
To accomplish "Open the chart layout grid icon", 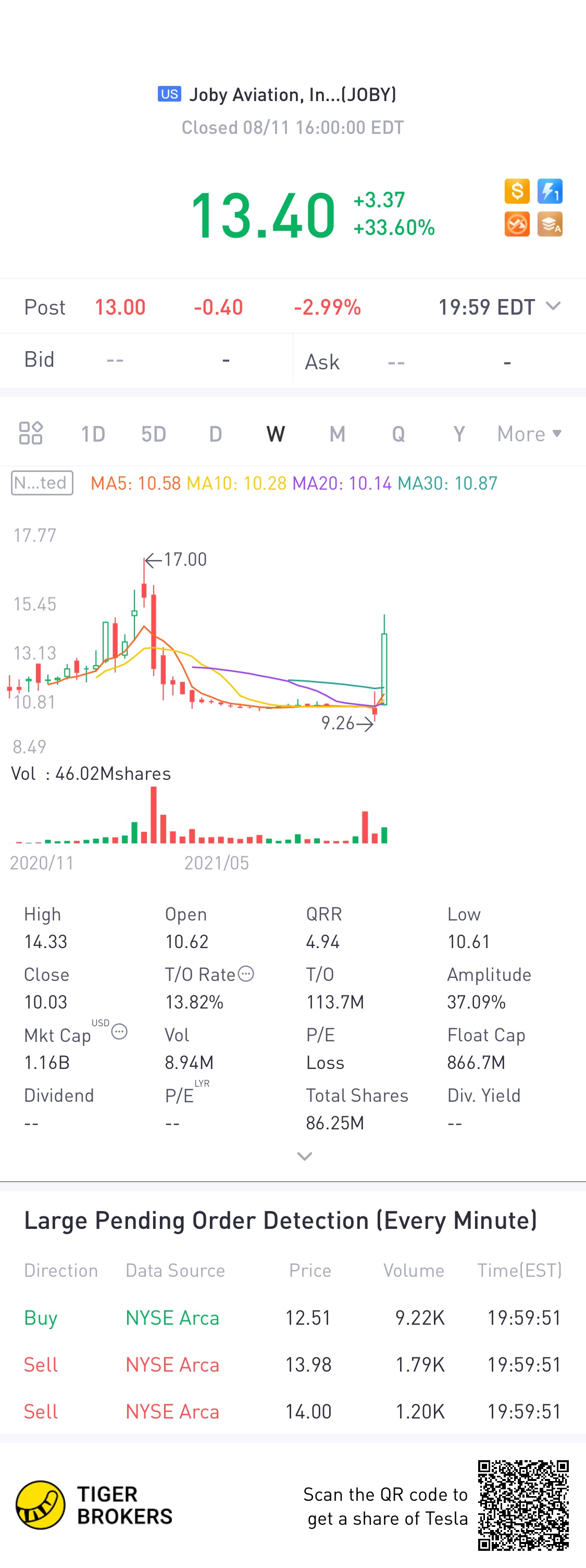I will (x=30, y=433).
